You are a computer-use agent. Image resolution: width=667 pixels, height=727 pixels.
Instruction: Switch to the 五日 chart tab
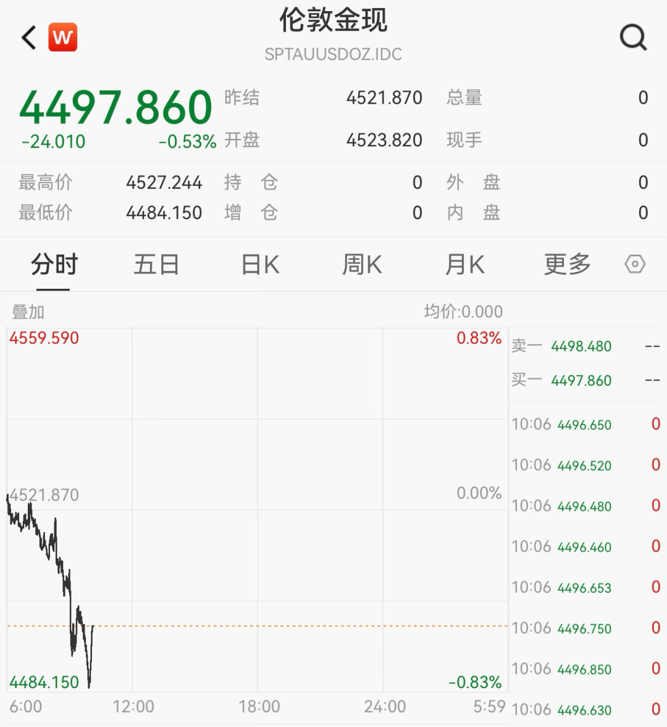[156, 265]
